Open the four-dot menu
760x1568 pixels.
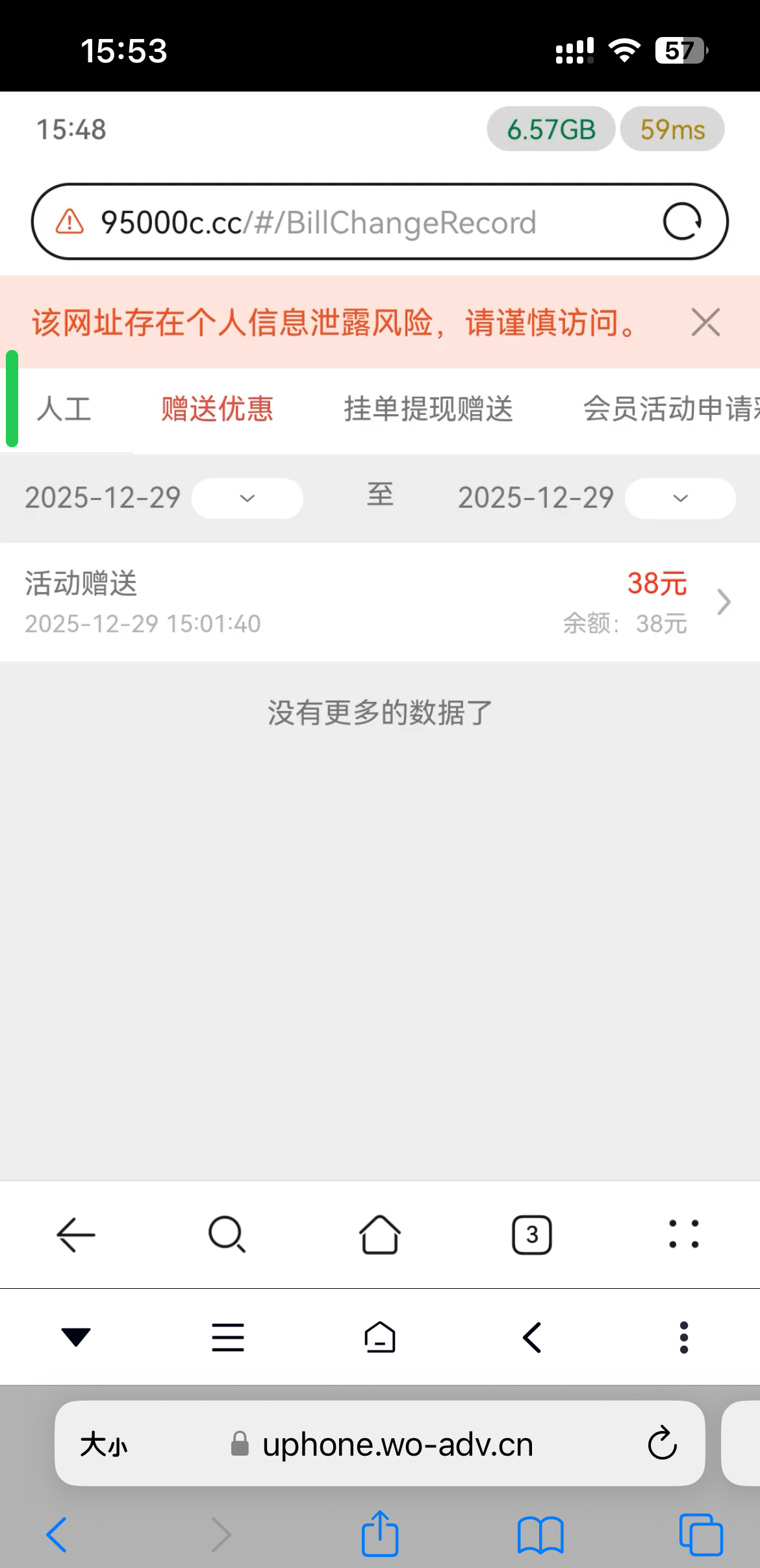coord(684,1234)
